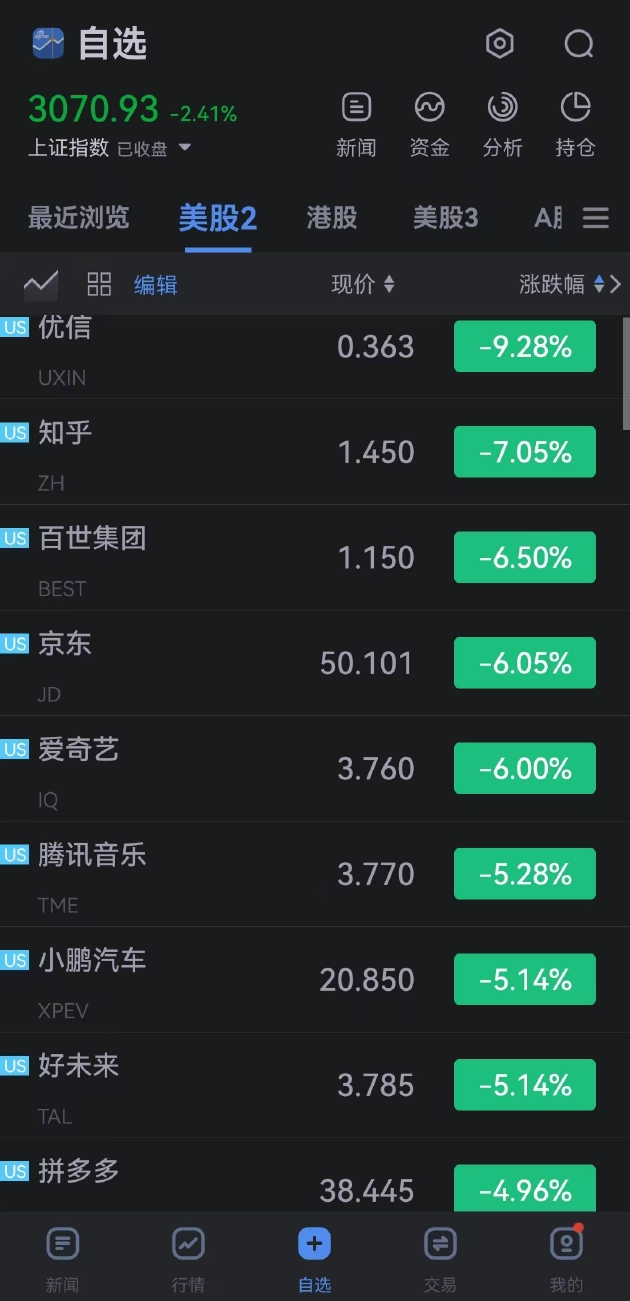
Task: Open the 京东 JD stock row
Action: (x=315, y=663)
